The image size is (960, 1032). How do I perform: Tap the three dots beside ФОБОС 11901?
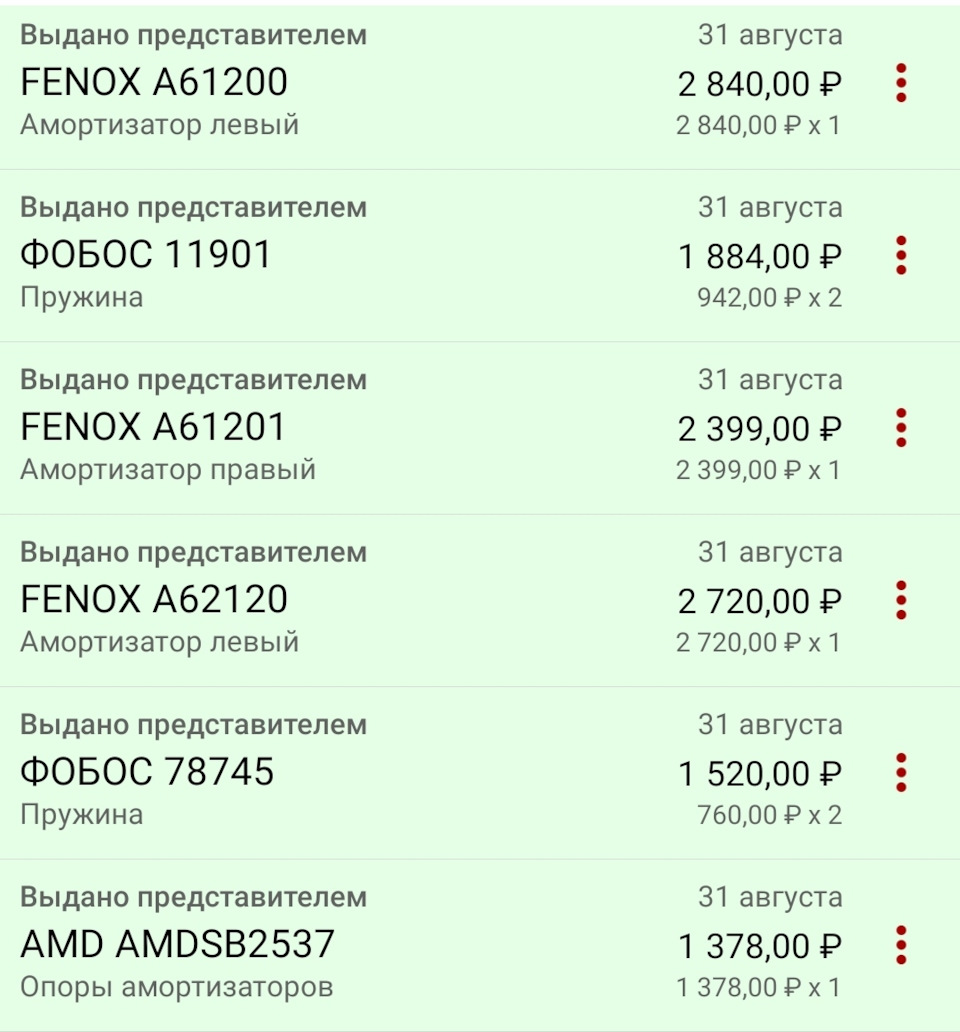[x=901, y=255]
